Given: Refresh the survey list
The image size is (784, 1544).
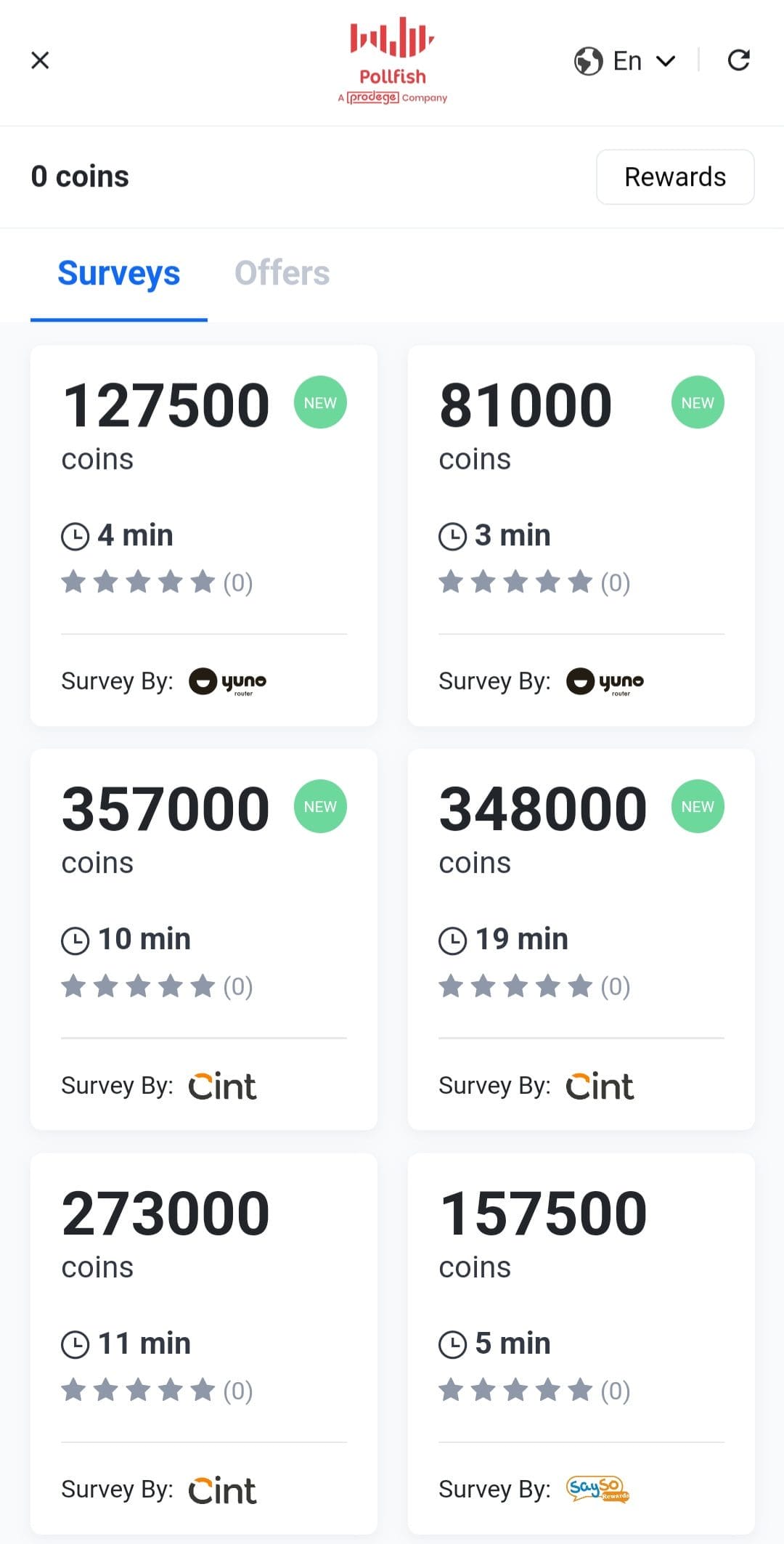Looking at the screenshot, I should pos(738,60).
